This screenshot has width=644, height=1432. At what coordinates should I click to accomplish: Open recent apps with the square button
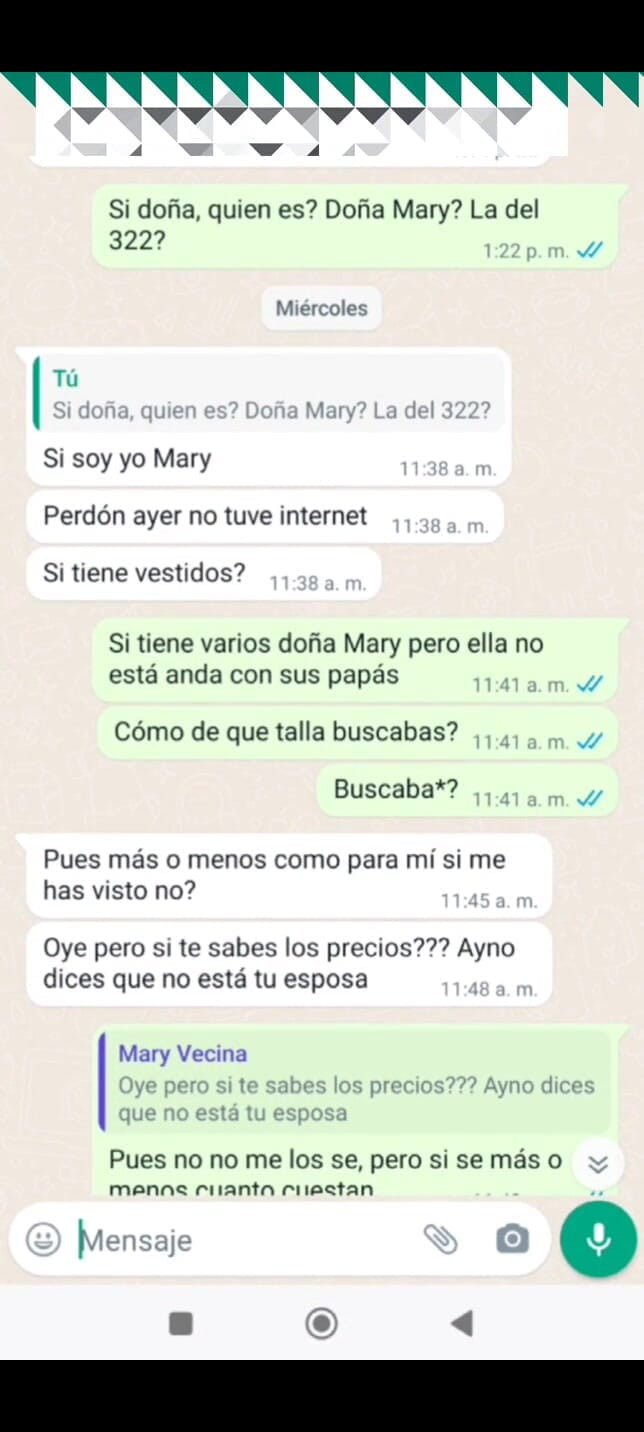tap(181, 1324)
